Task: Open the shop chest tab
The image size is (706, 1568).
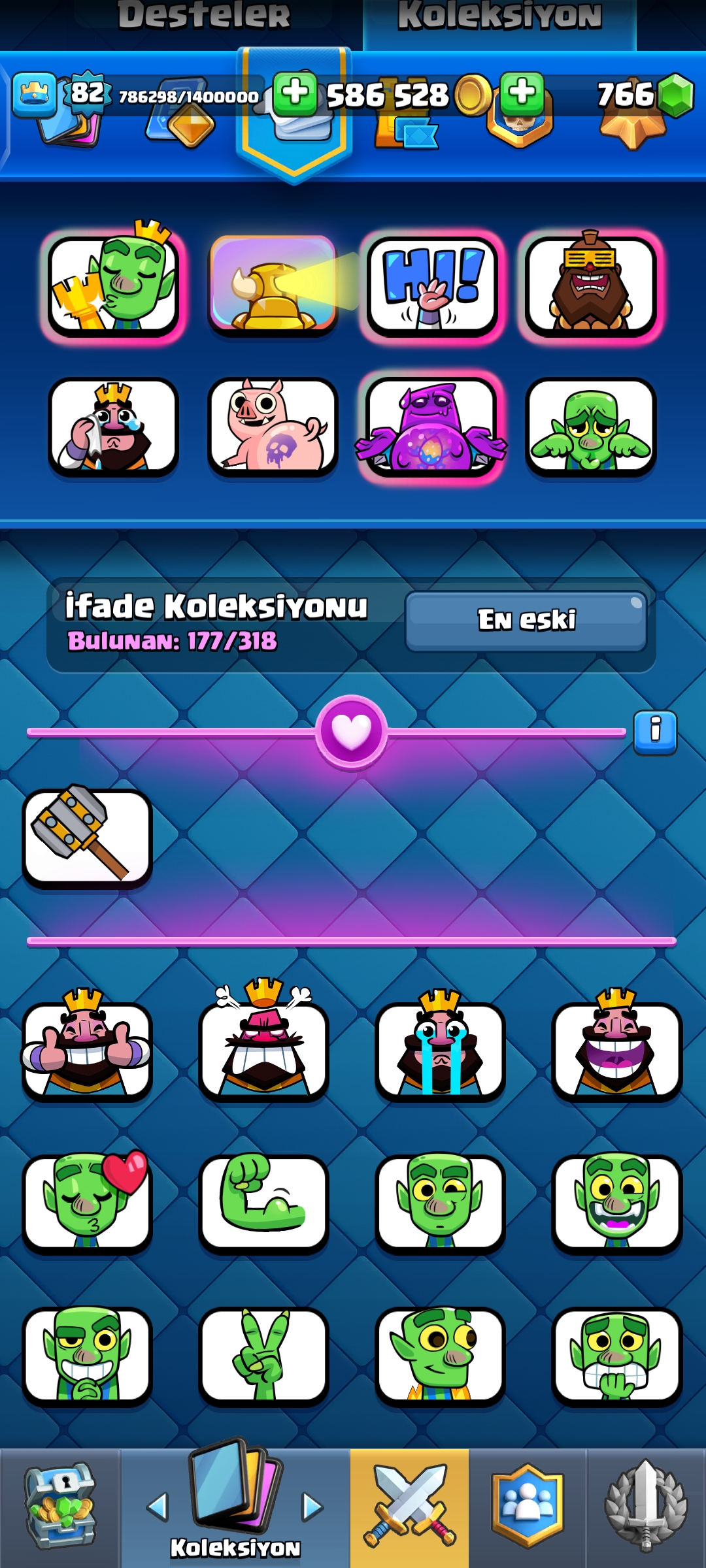Action: (x=60, y=1507)
